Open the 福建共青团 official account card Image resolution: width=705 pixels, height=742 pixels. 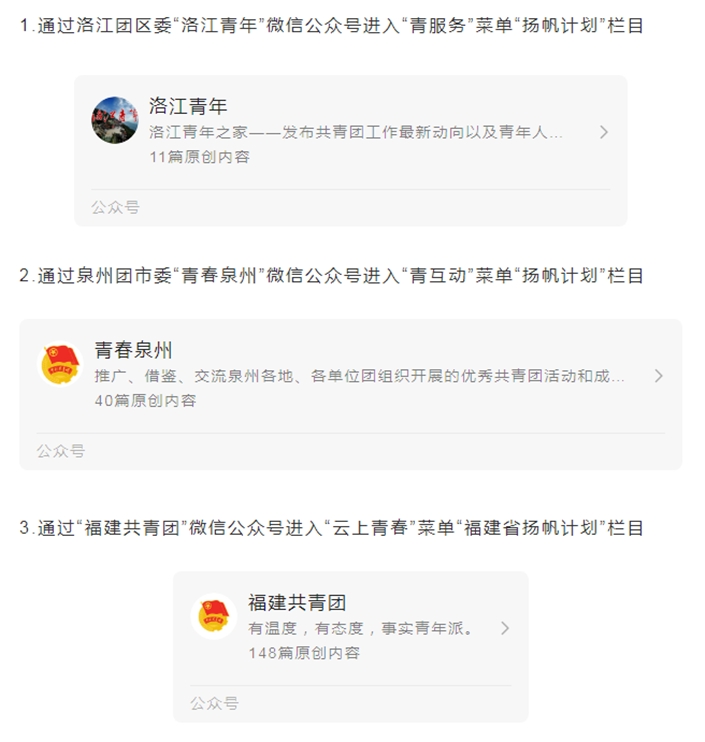[350, 628]
